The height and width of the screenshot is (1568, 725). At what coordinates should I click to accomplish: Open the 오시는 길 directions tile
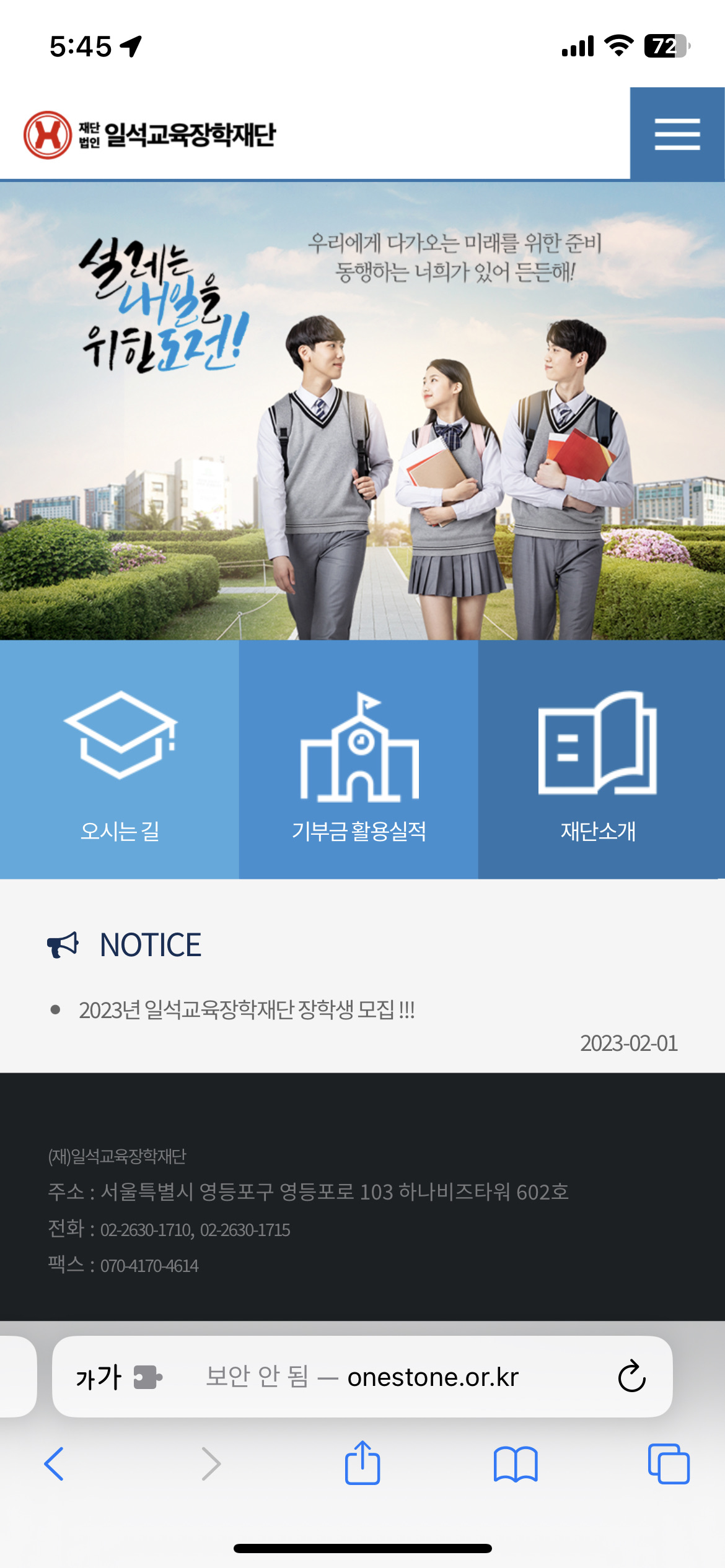[120, 760]
